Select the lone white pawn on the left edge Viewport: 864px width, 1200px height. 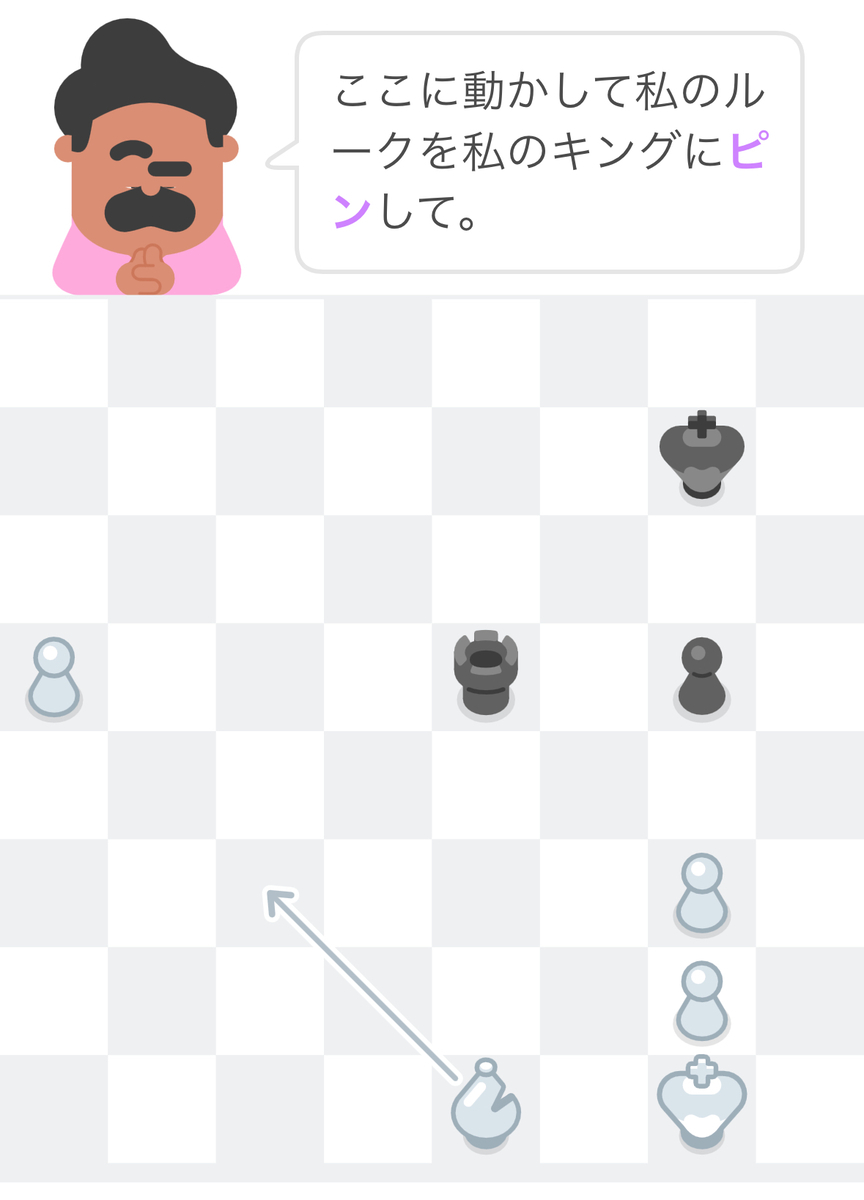54,678
